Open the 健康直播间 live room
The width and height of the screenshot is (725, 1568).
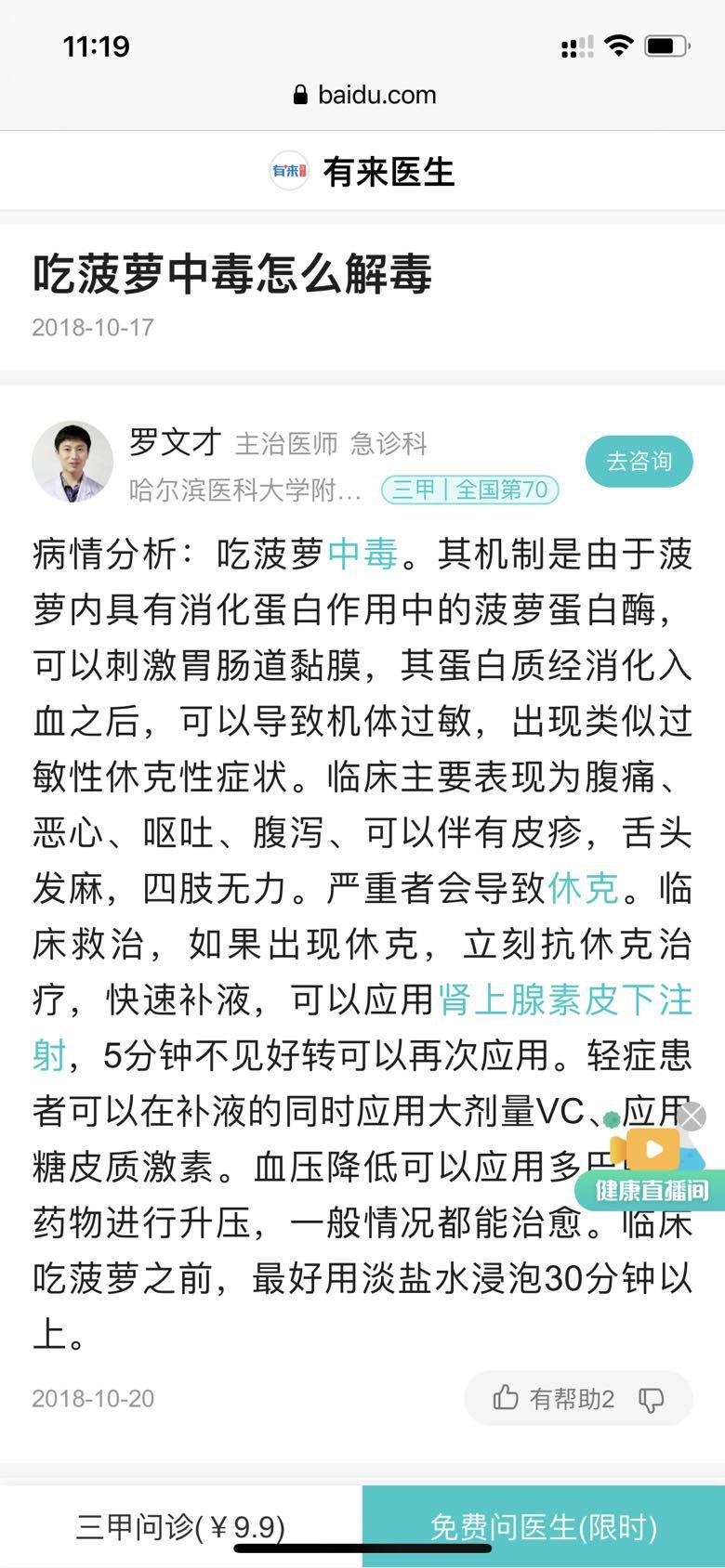point(651,1170)
